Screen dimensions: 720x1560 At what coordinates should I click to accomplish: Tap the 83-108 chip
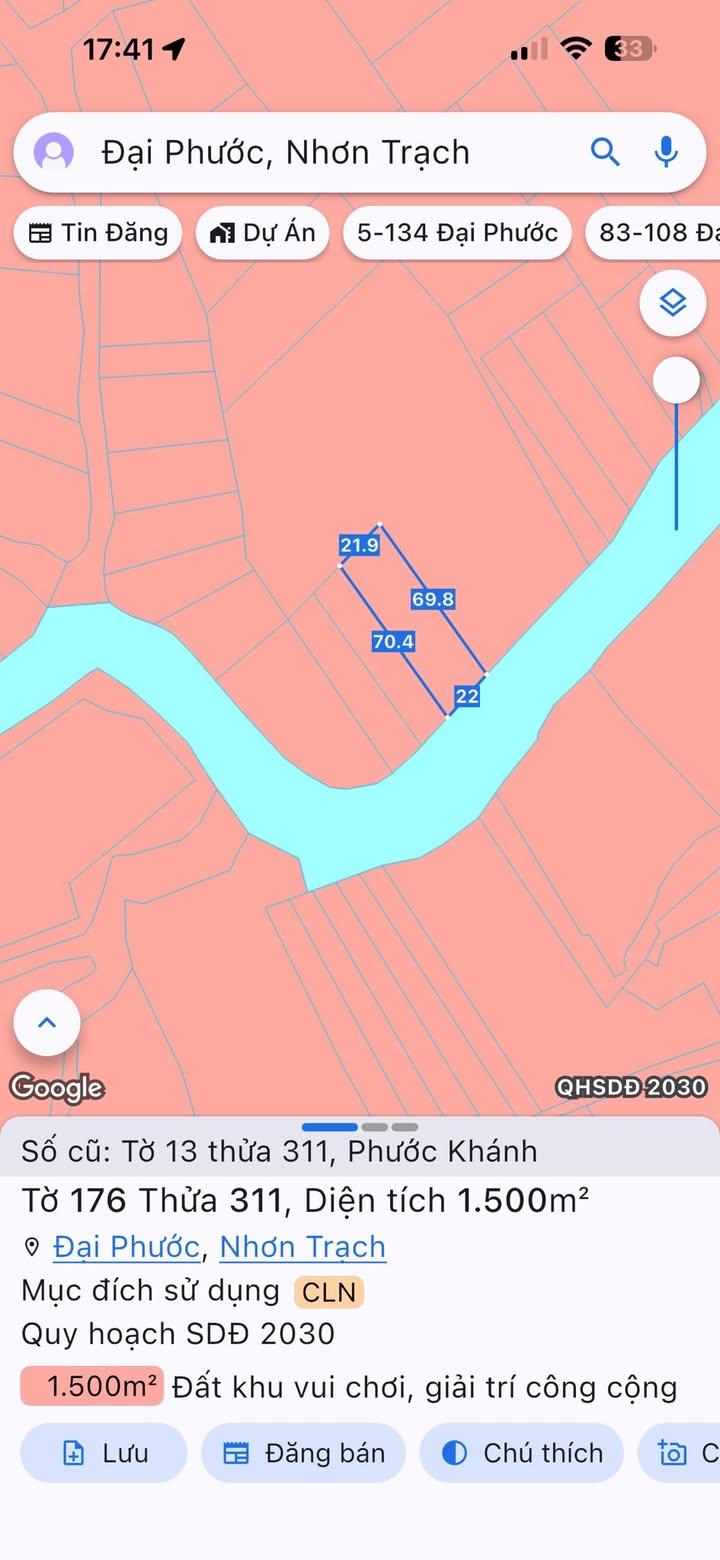click(656, 233)
